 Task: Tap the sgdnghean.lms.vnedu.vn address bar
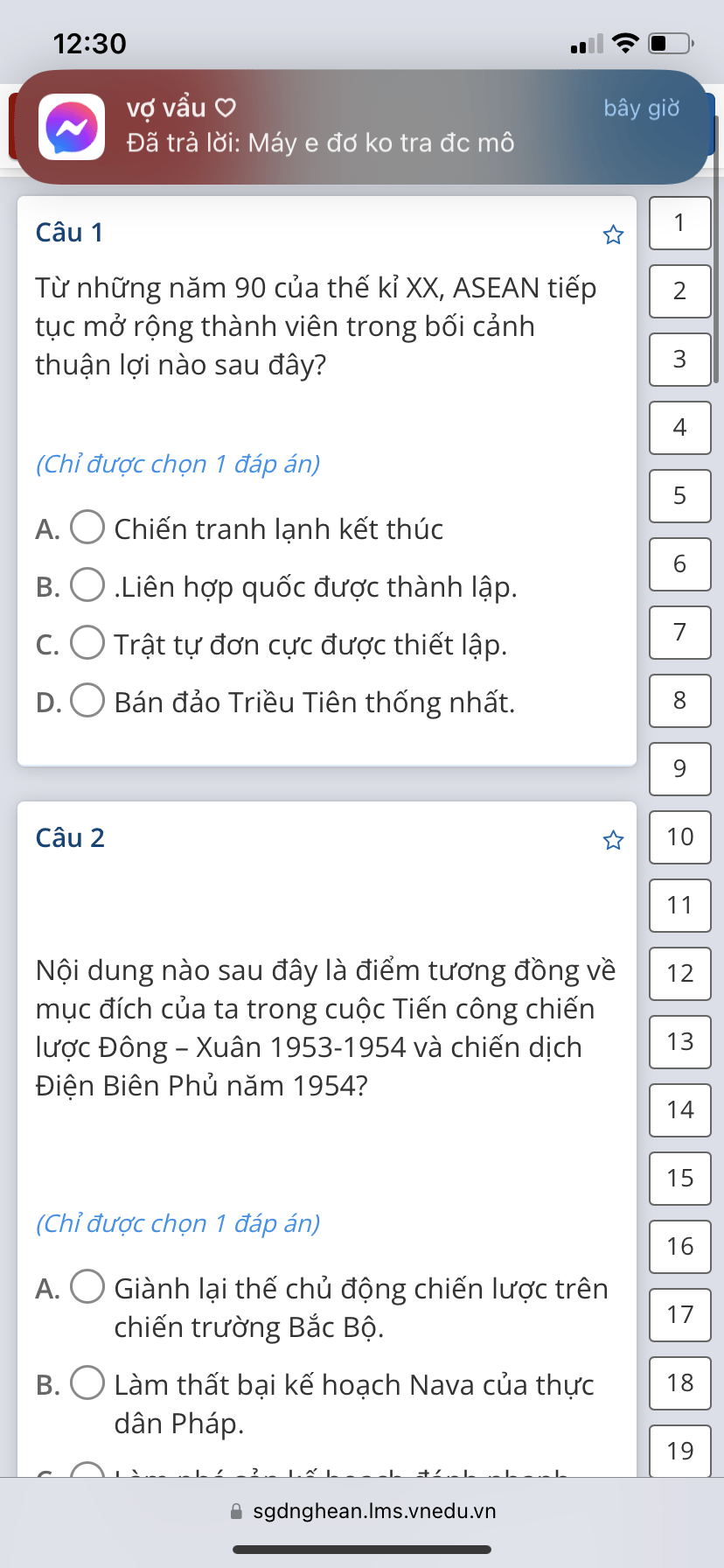tap(362, 1511)
